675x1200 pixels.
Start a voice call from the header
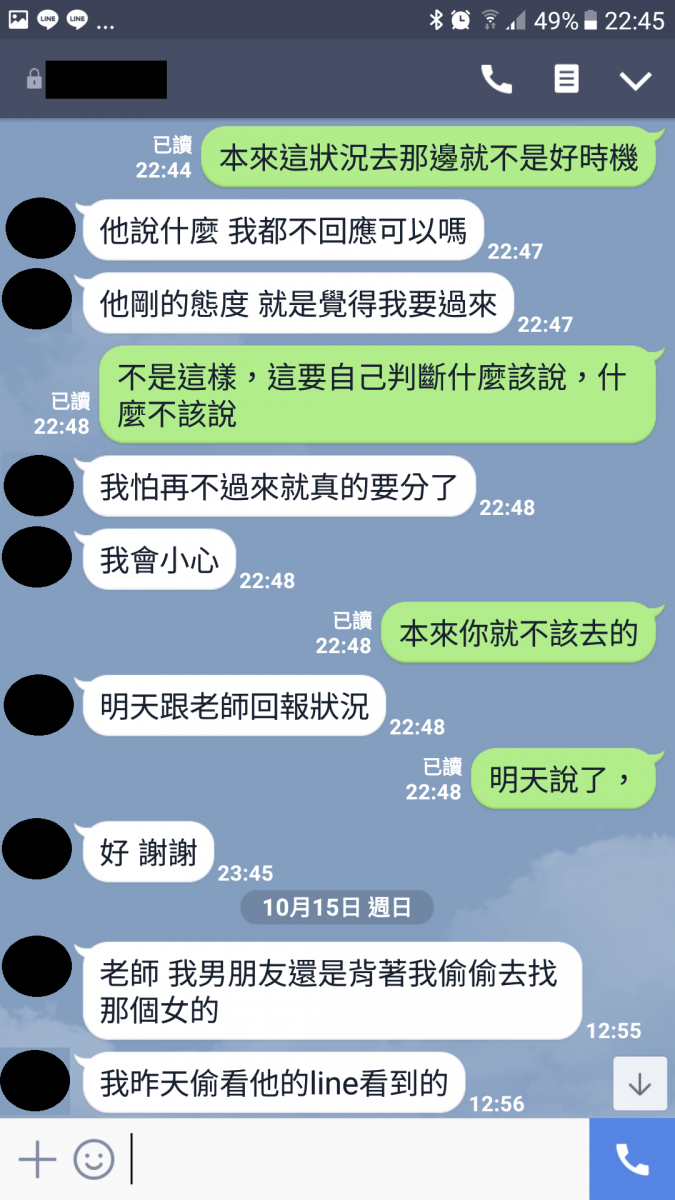[x=496, y=80]
